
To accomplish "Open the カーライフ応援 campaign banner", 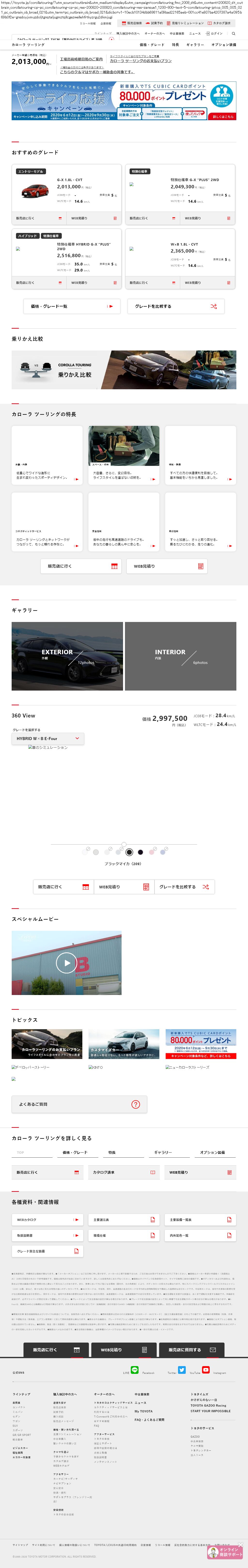I will 124,100.
